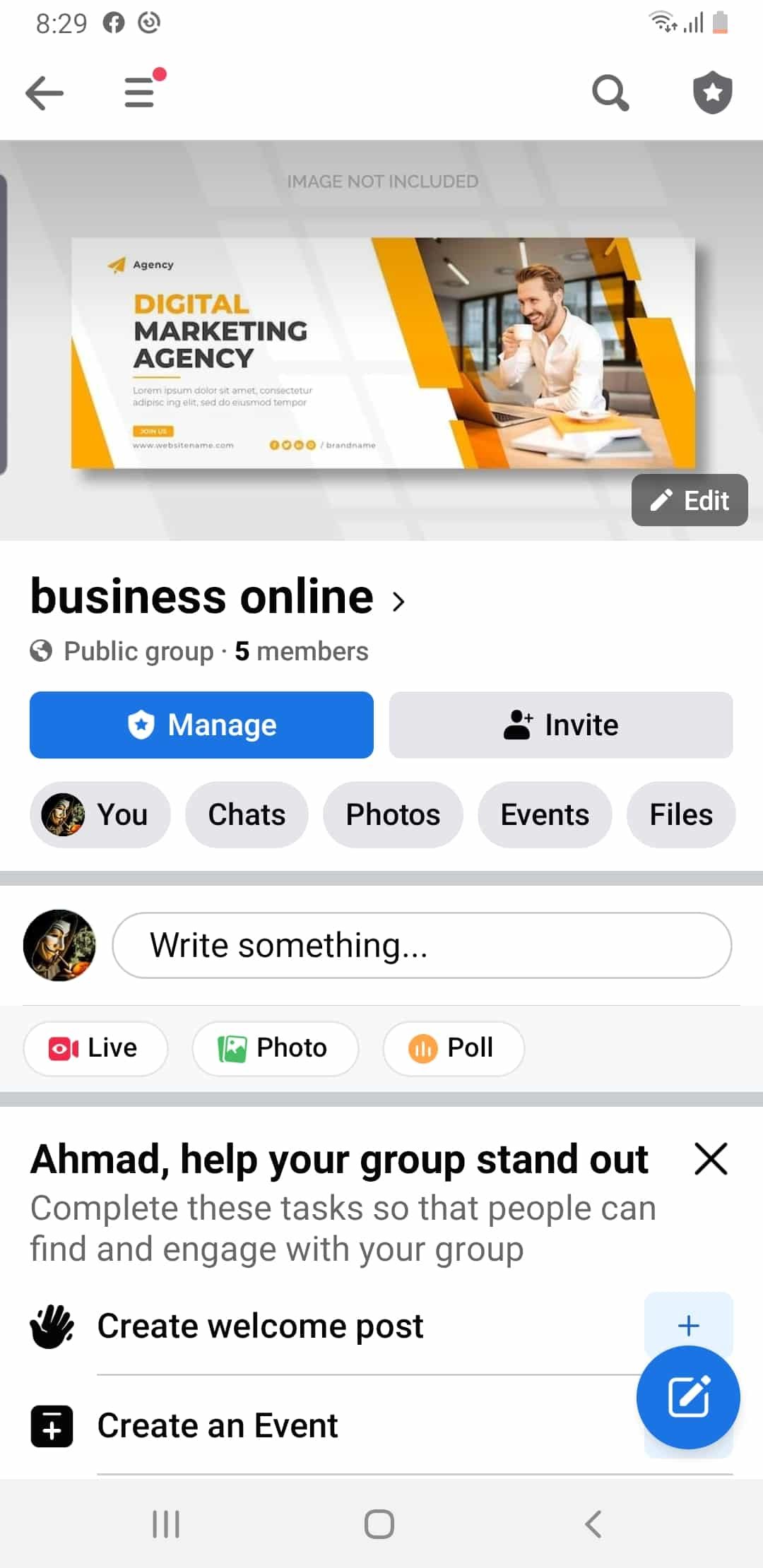Select the You chip
Image resolution: width=763 pixels, height=1568 pixels.
tap(100, 814)
